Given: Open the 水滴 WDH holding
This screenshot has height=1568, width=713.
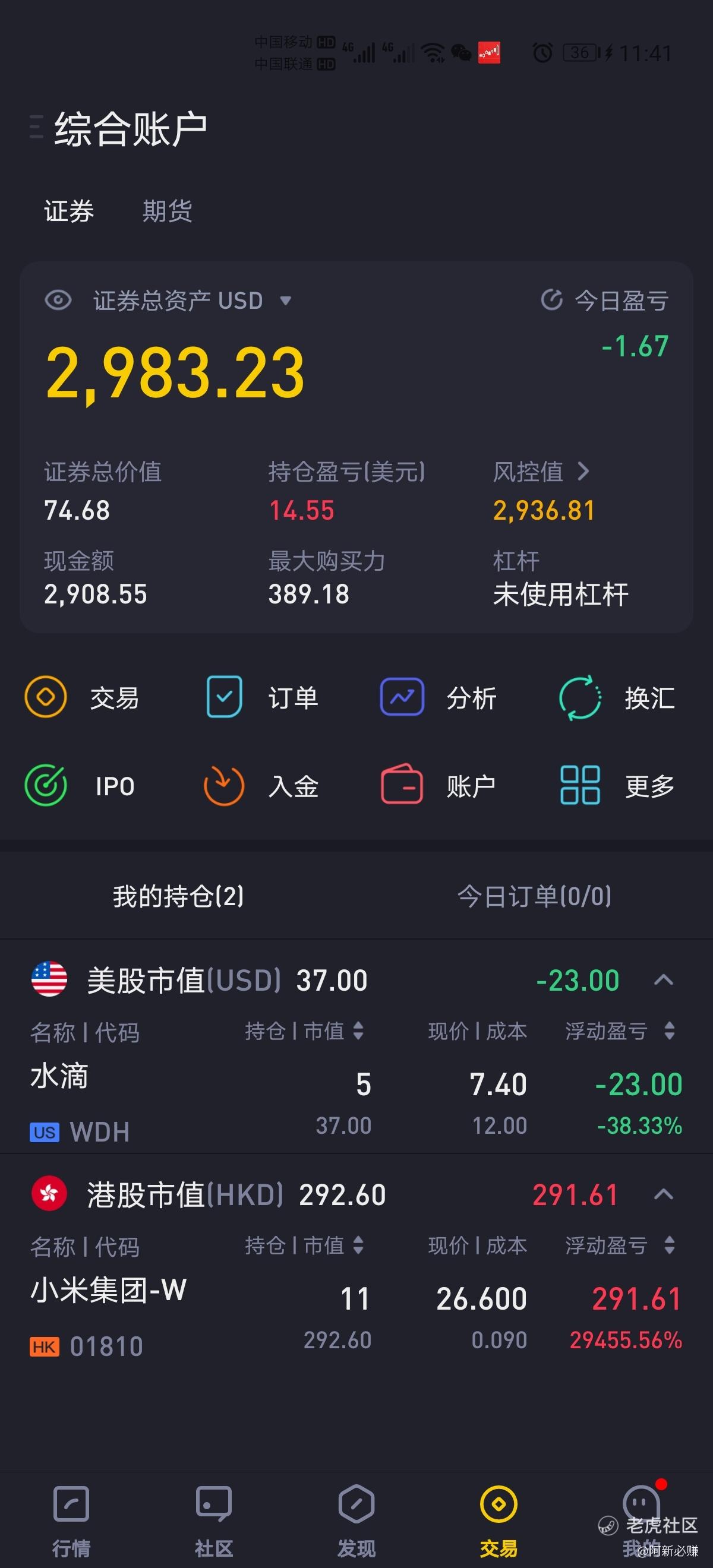Looking at the screenshot, I should [x=356, y=1105].
